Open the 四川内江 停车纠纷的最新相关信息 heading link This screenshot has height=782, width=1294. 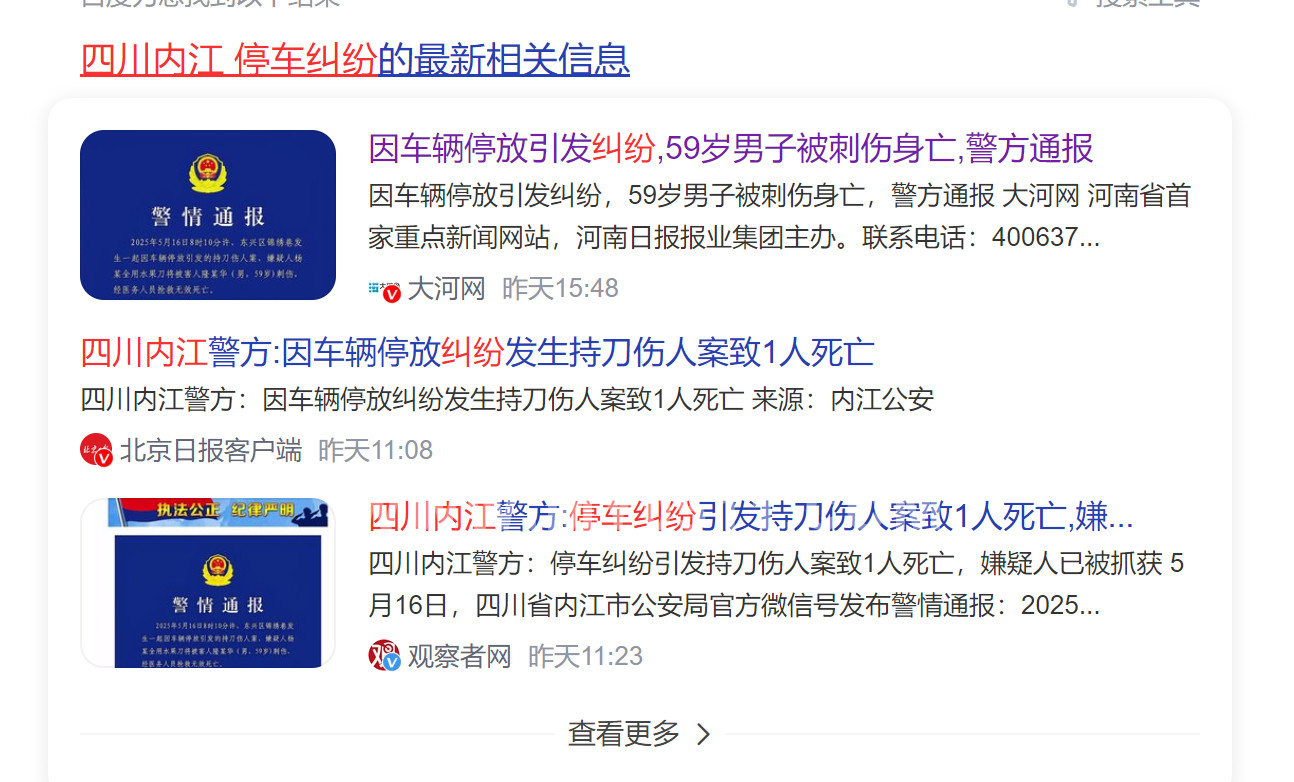[x=355, y=60]
